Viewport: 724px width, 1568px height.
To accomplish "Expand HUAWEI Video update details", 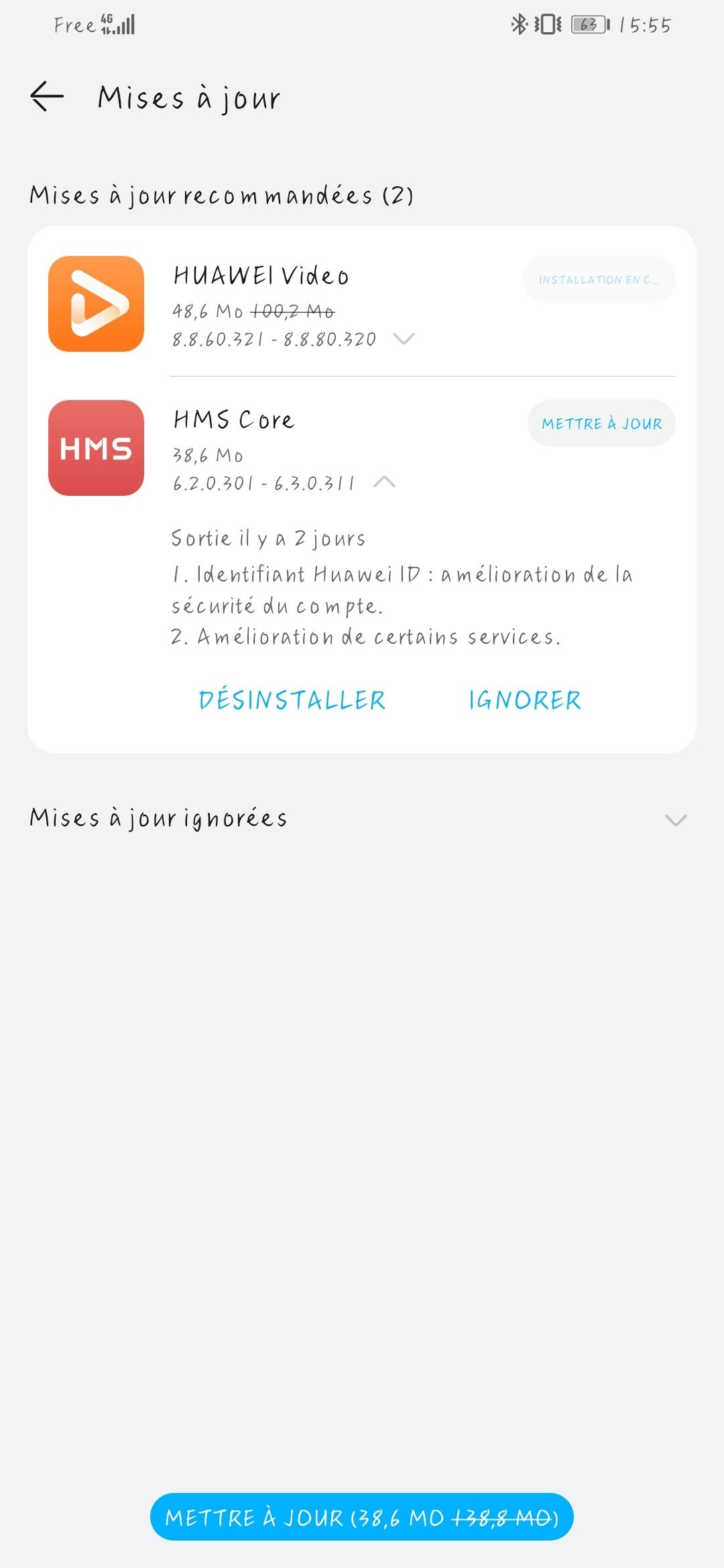I will click(404, 339).
